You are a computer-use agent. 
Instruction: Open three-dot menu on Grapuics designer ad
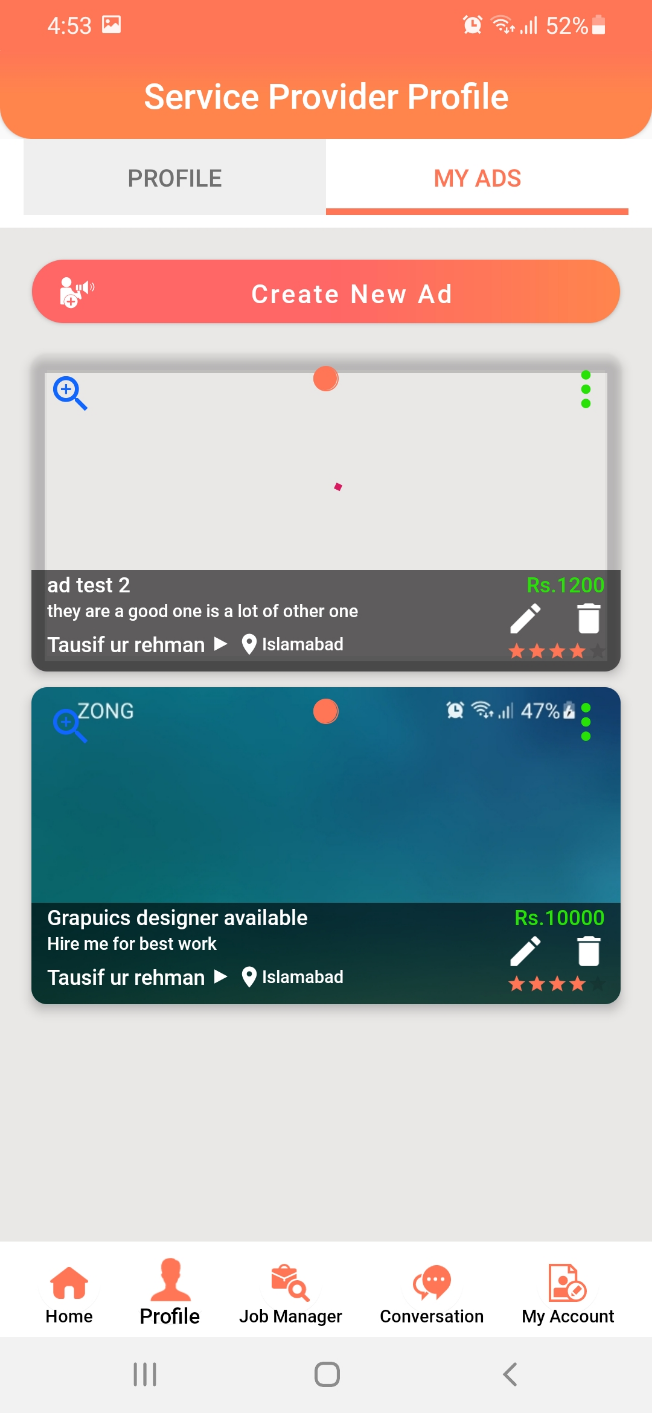point(586,722)
